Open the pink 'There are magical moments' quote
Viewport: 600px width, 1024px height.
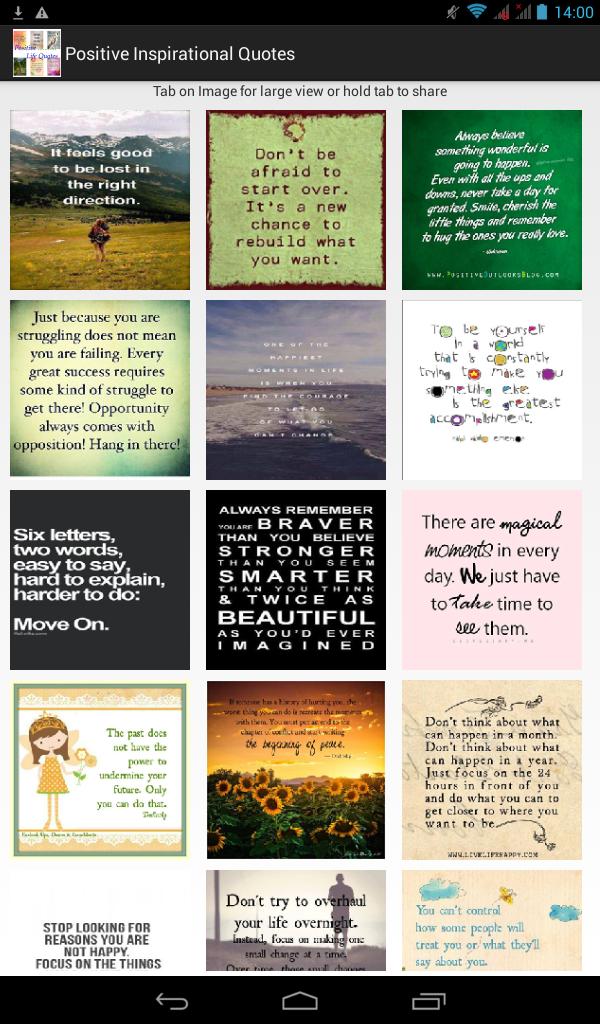(492, 579)
